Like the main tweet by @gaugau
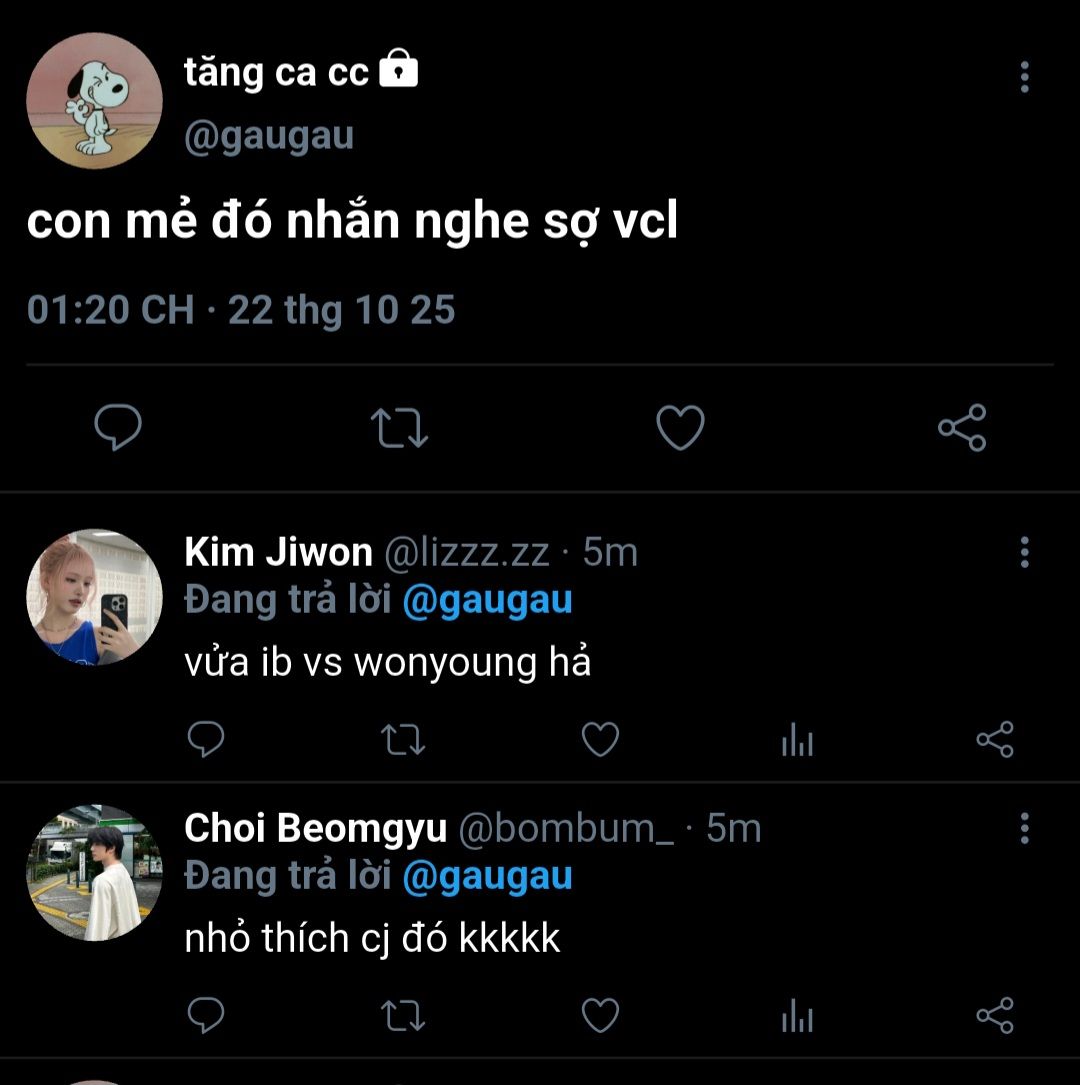The width and height of the screenshot is (1080, 1085). click(x=680, y=428)
